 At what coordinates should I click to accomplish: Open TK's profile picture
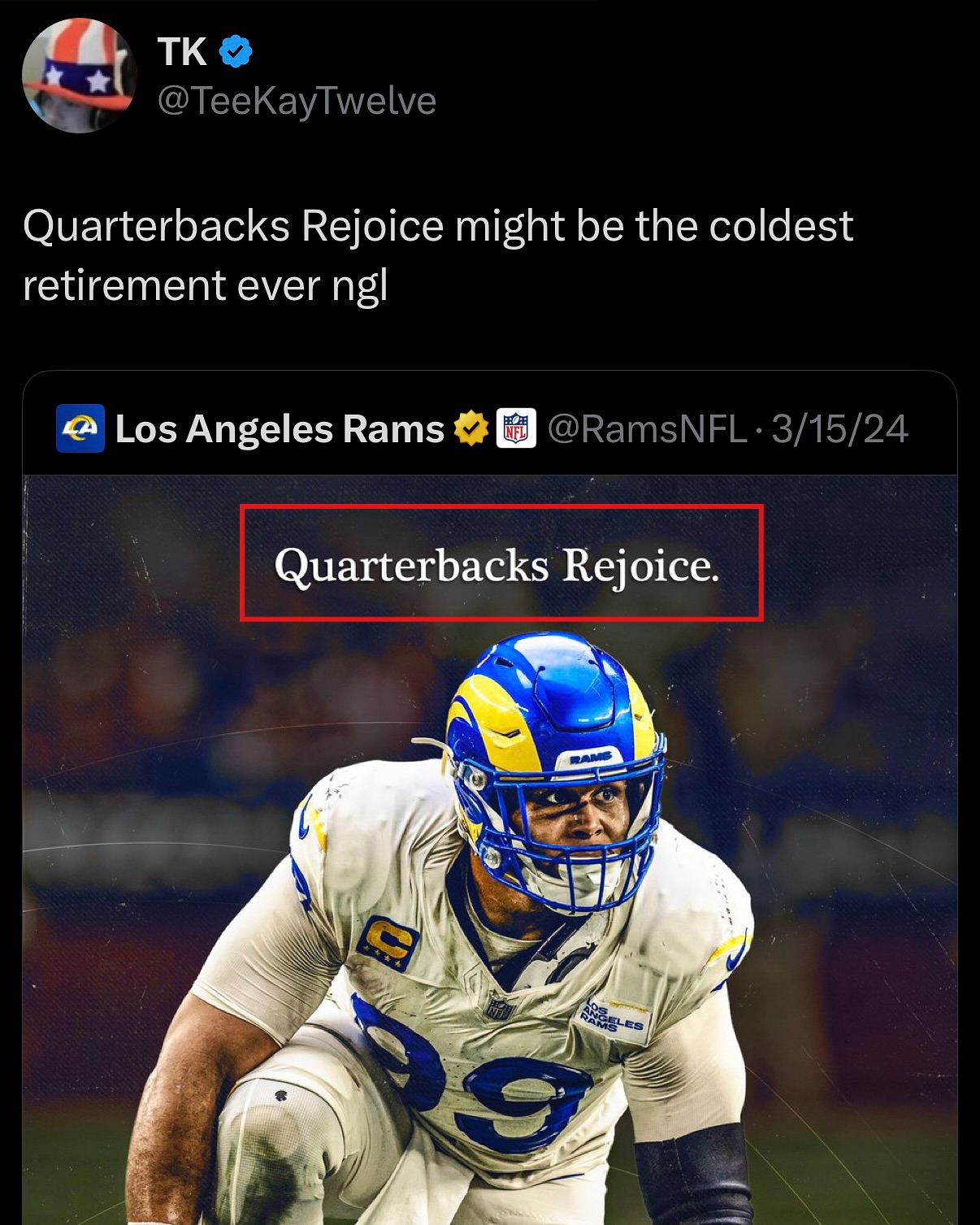click(x=79, y=76)
